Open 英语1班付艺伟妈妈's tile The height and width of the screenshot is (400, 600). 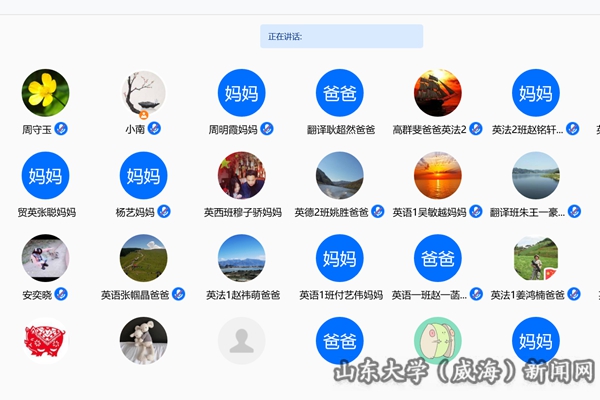340,259
